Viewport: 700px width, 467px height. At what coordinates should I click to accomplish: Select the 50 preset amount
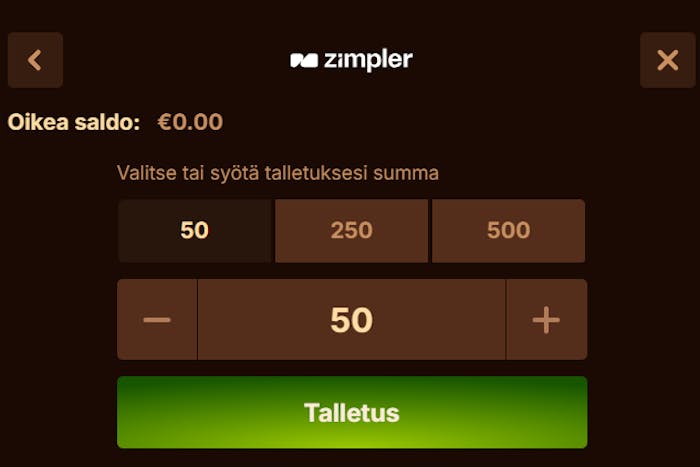pyautogui.click(x=195, y=230)
